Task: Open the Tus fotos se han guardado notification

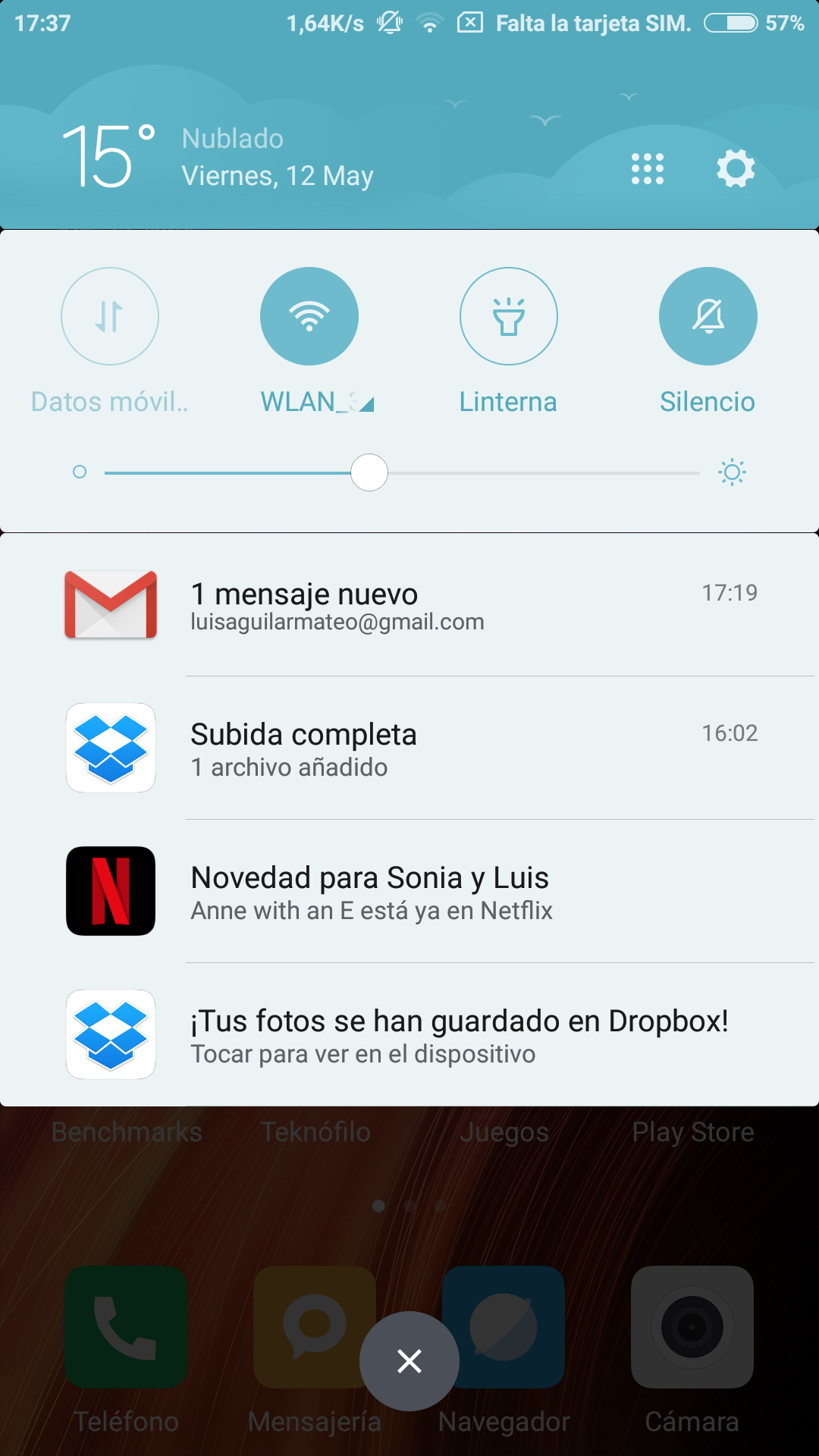Action: [409, 1034]
